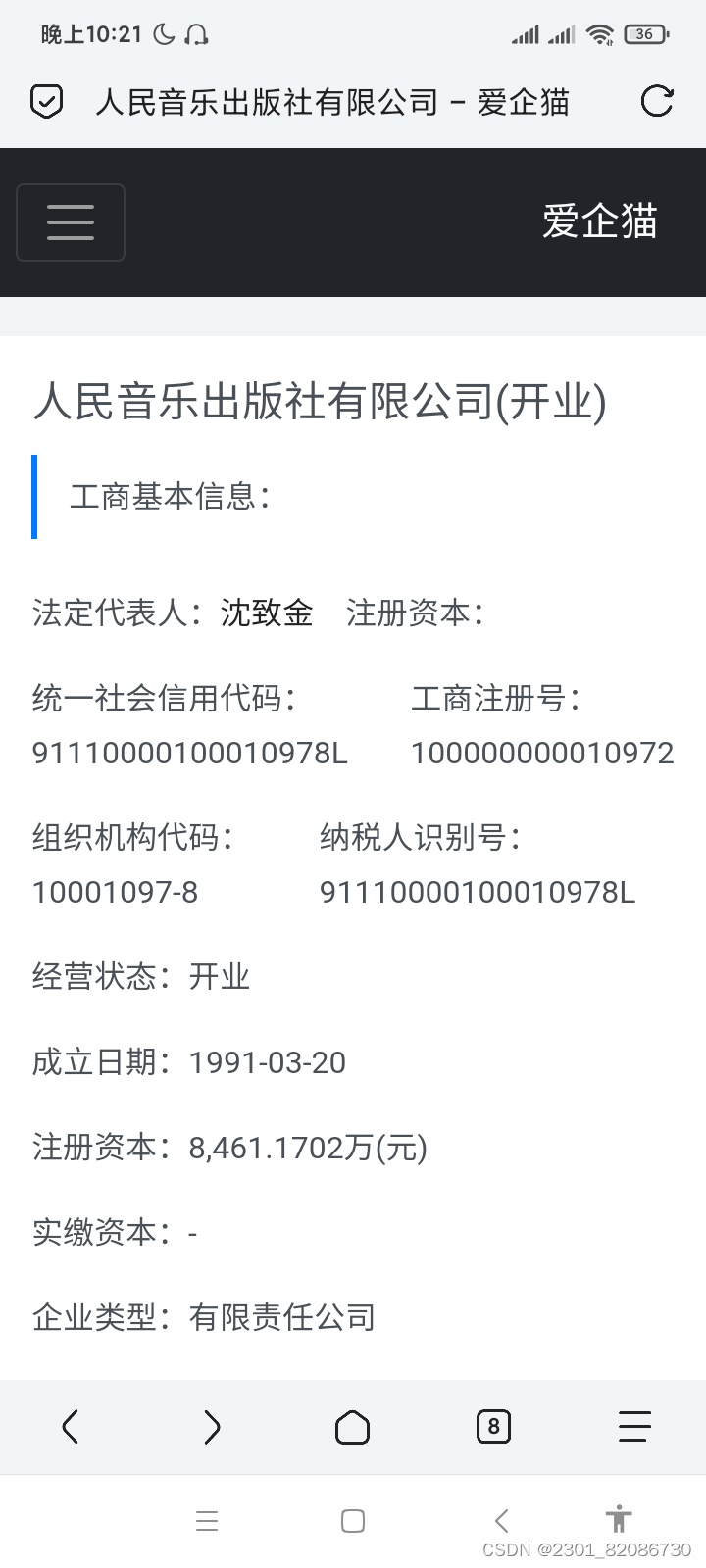Go forward in the browser toolbar
Image resolution: width=706 pixels, height=1568 pixels.
point(212,1426)
